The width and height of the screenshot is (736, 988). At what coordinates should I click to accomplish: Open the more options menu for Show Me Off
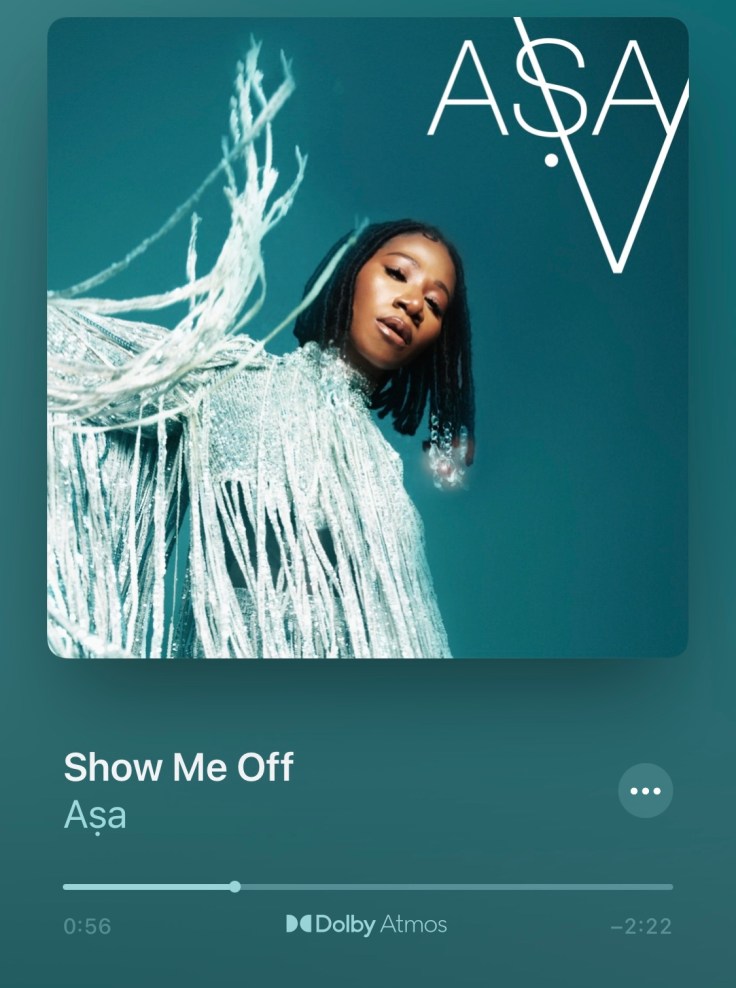(645, 791)
